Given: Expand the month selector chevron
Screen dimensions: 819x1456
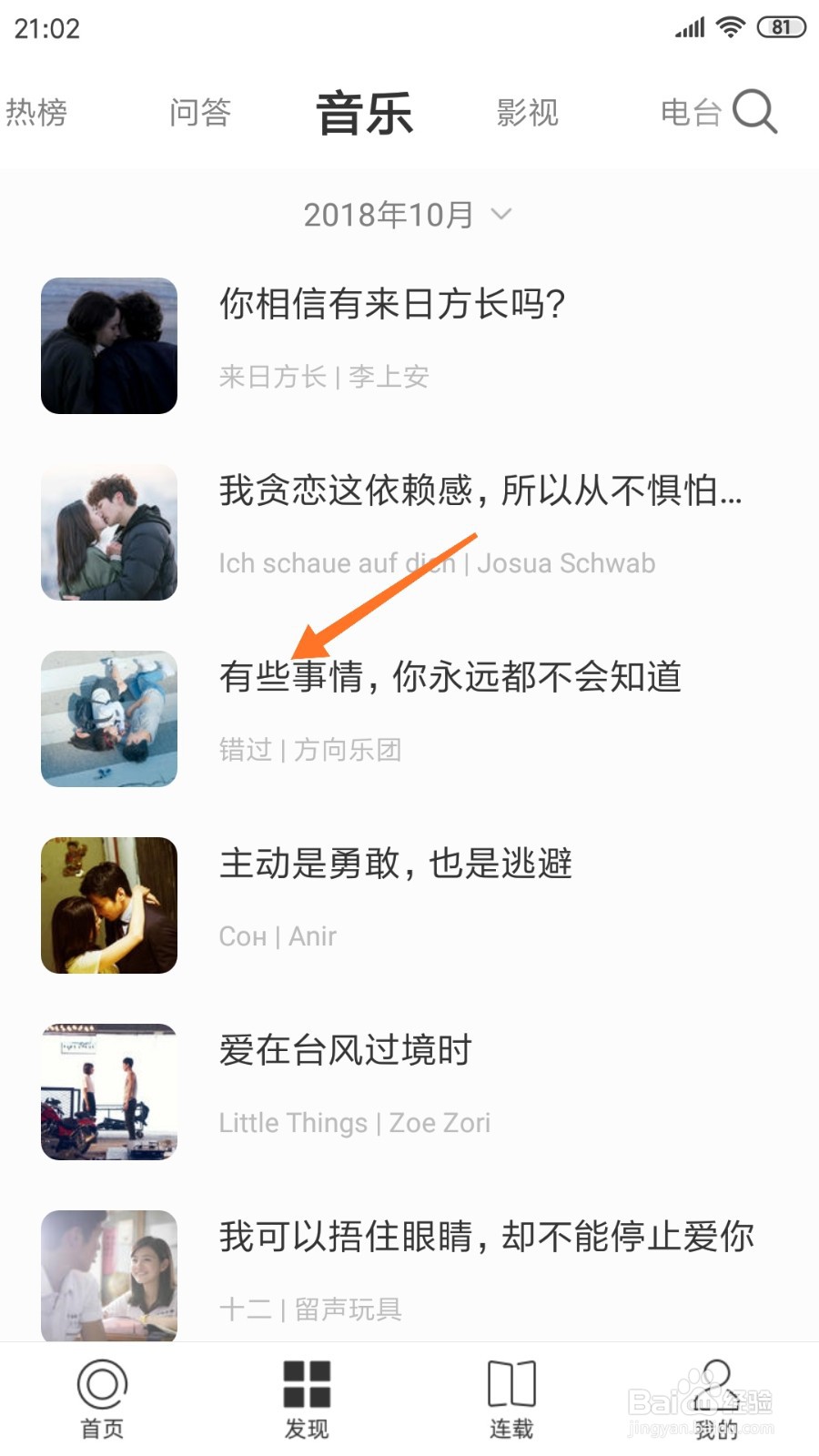Looking at the screenshot, I should 500,216.
